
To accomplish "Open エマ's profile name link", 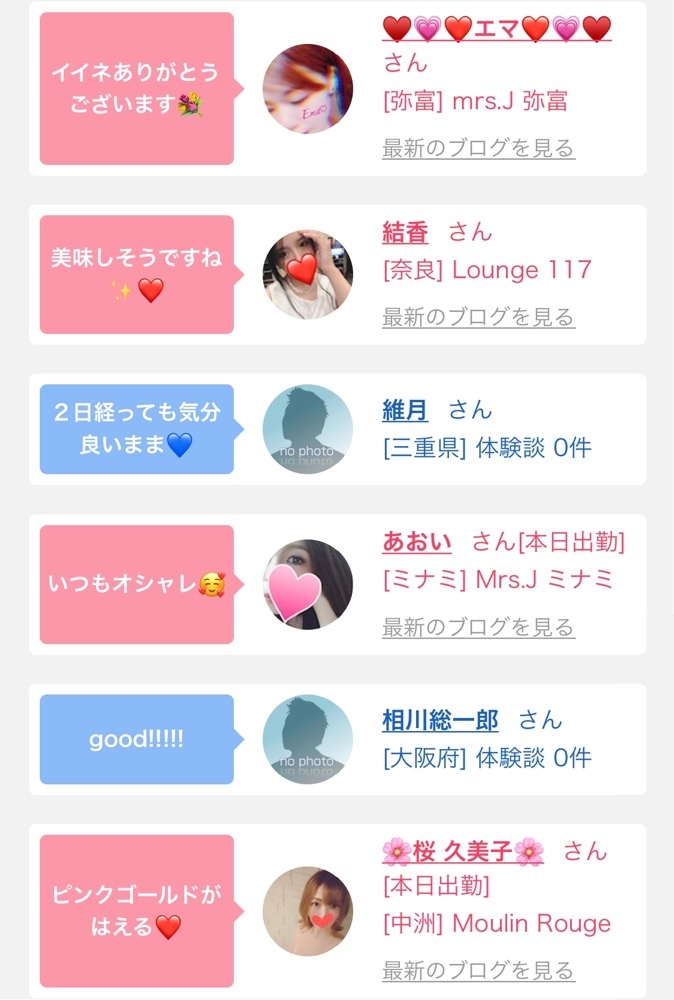I will [496, 28].
